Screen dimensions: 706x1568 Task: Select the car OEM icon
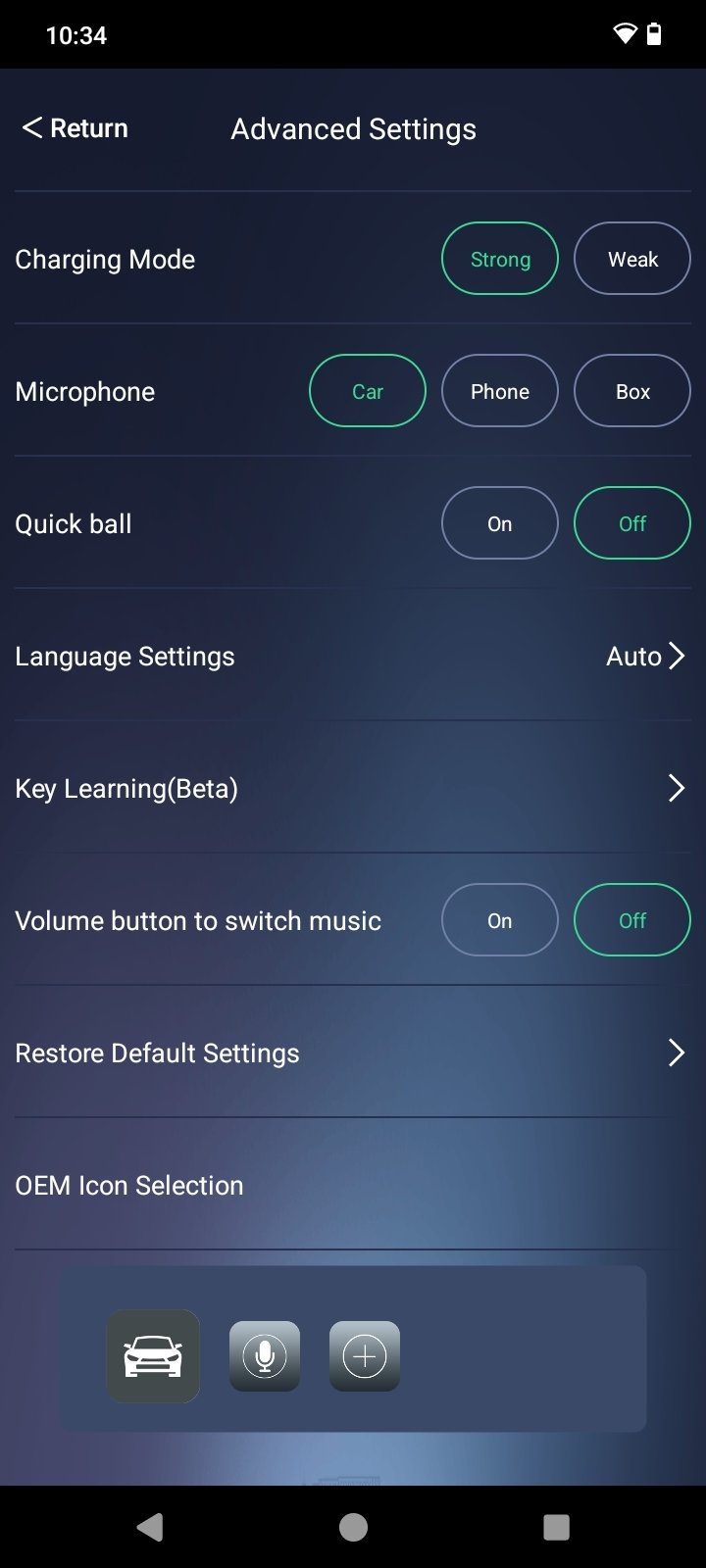153,1356
